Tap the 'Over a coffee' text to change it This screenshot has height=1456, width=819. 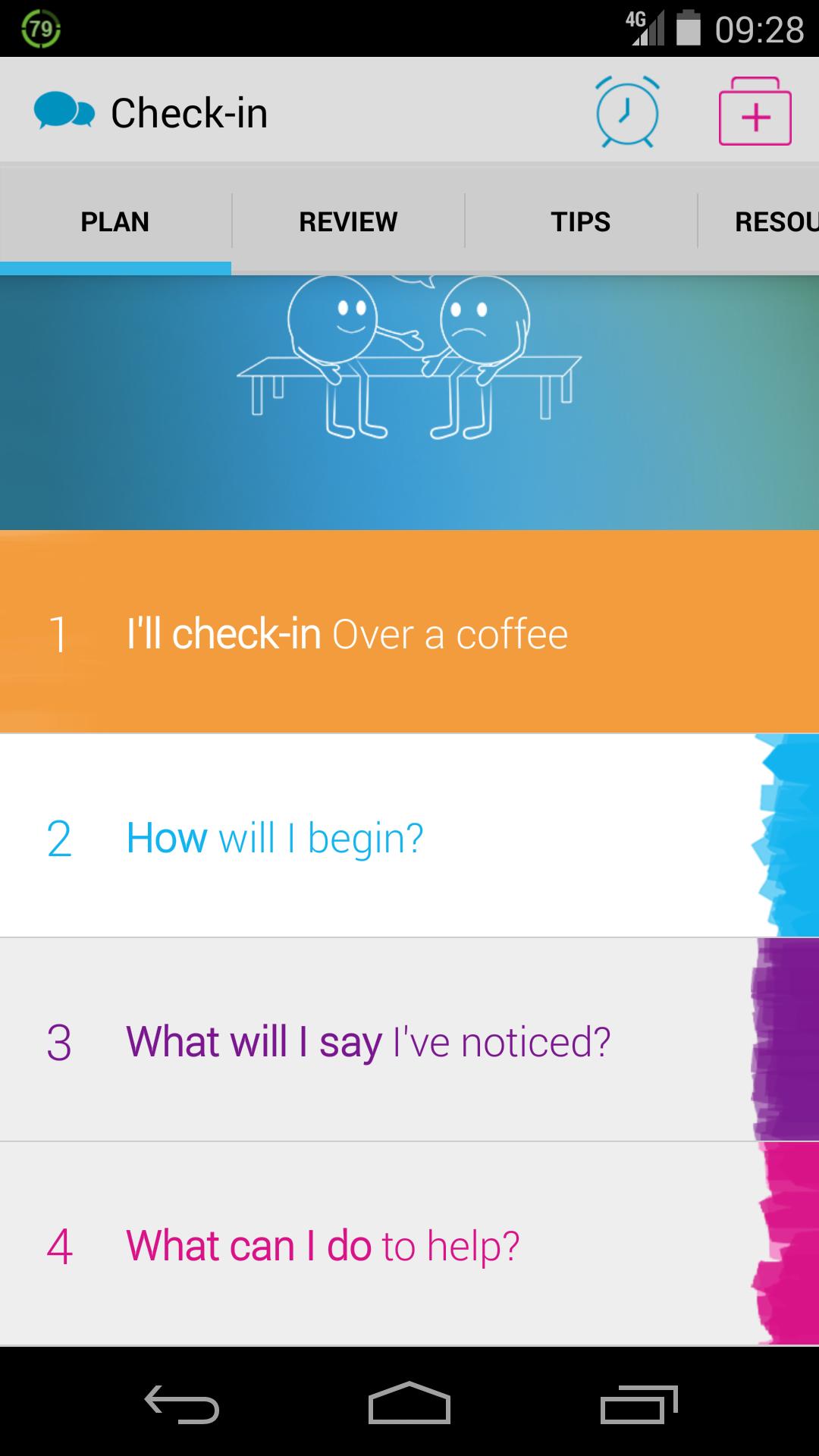(x=450, y=633)
